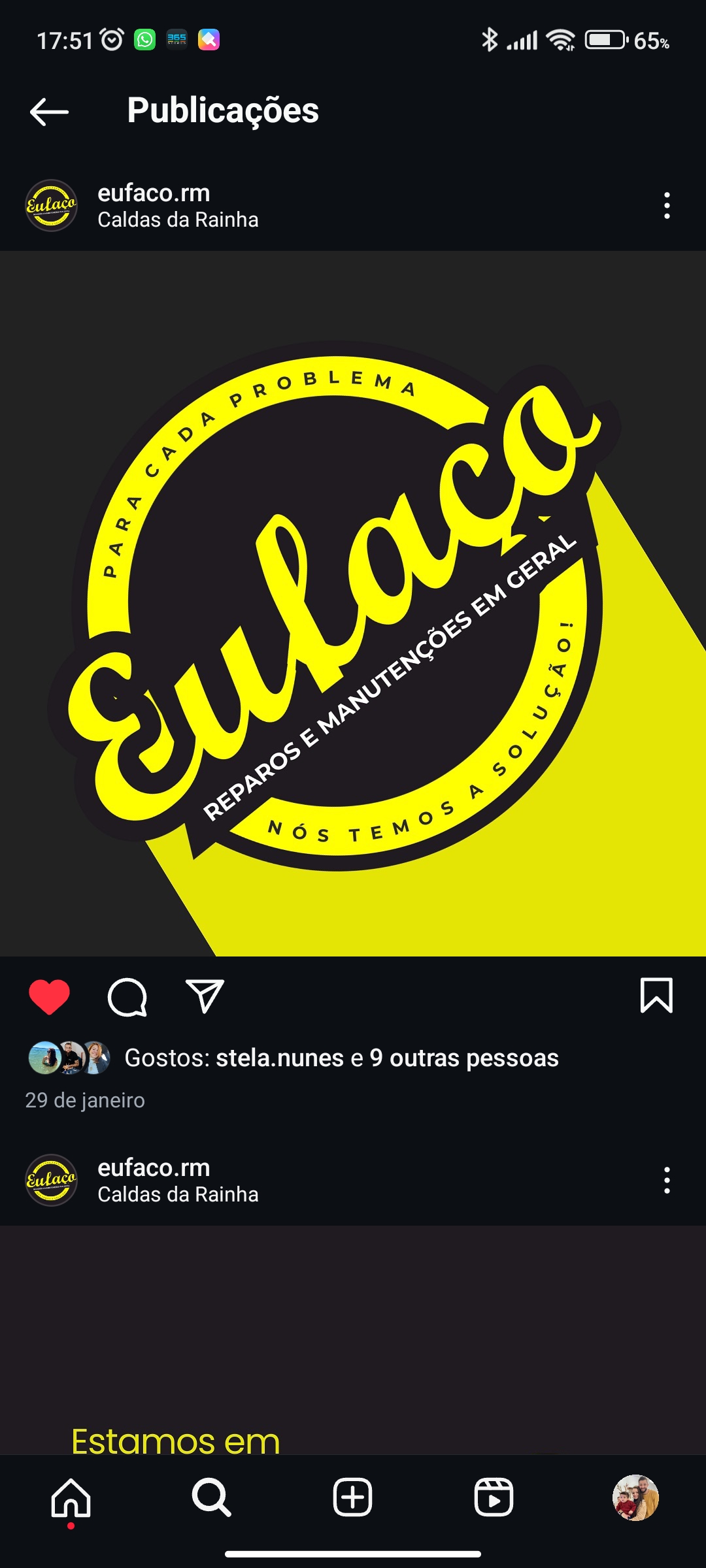This screenshot has width=706, height=1568.
Task: Open my profile tab
Action: [635, 1497]
